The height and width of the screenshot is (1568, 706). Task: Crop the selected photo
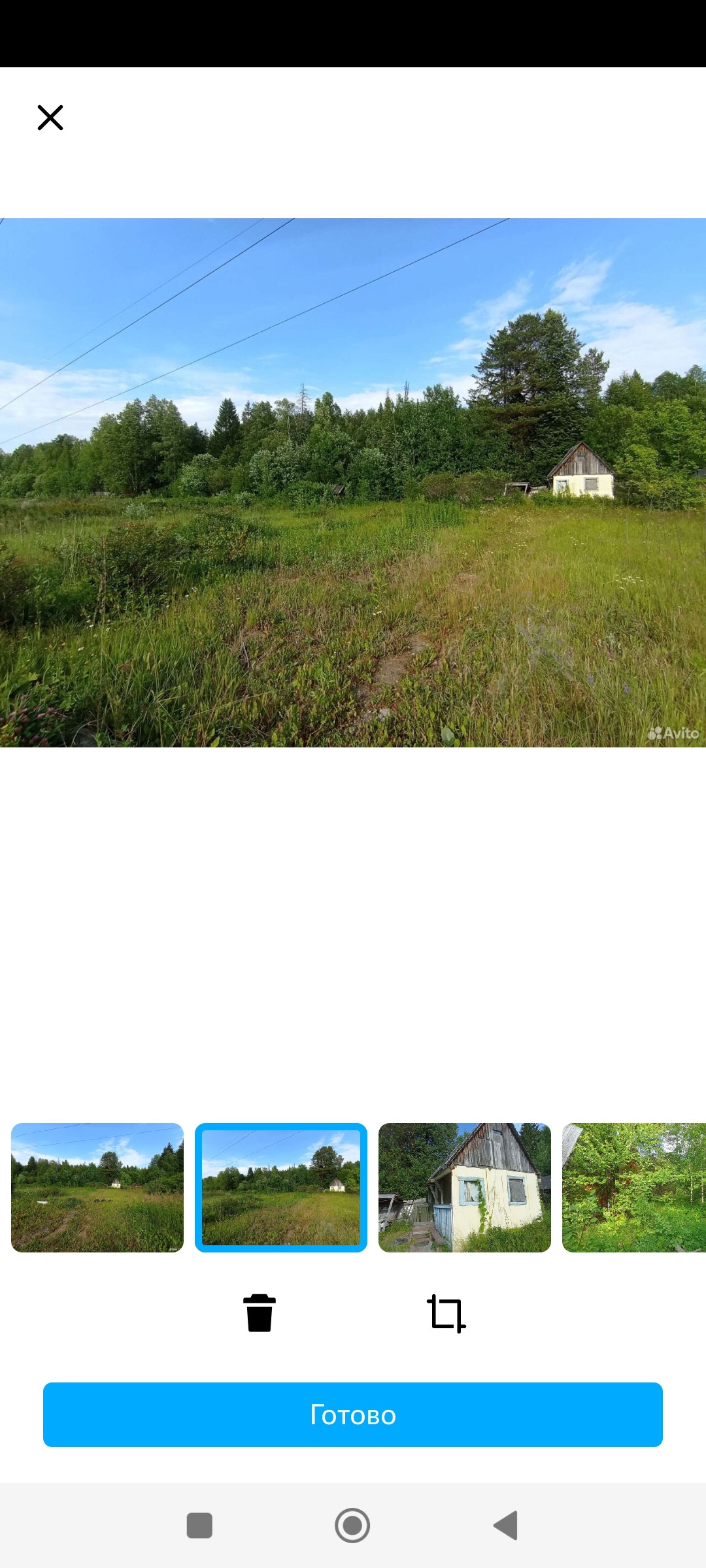(446, 1313)
